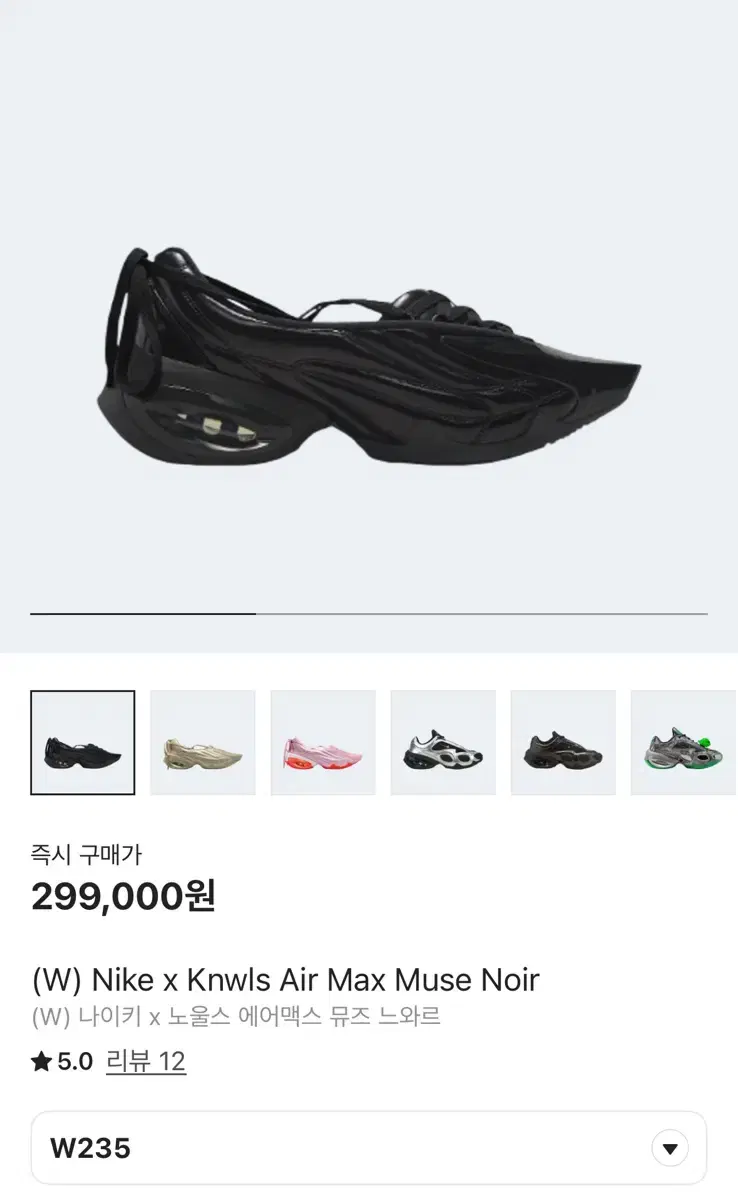
Task: Select the black colorway thumbnail
Action: tap(82, 741)
